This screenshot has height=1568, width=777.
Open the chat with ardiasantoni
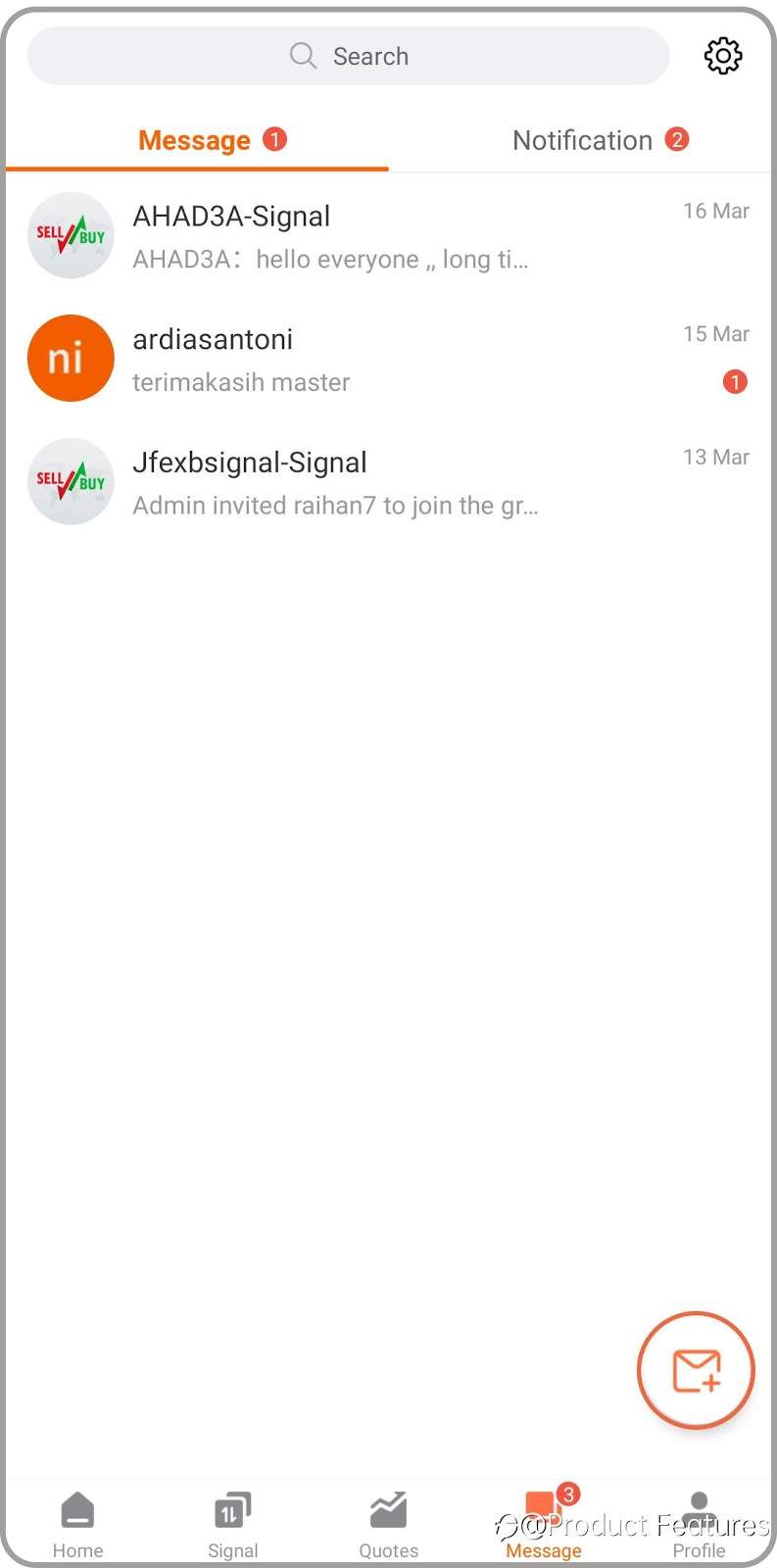click(389, 359)
